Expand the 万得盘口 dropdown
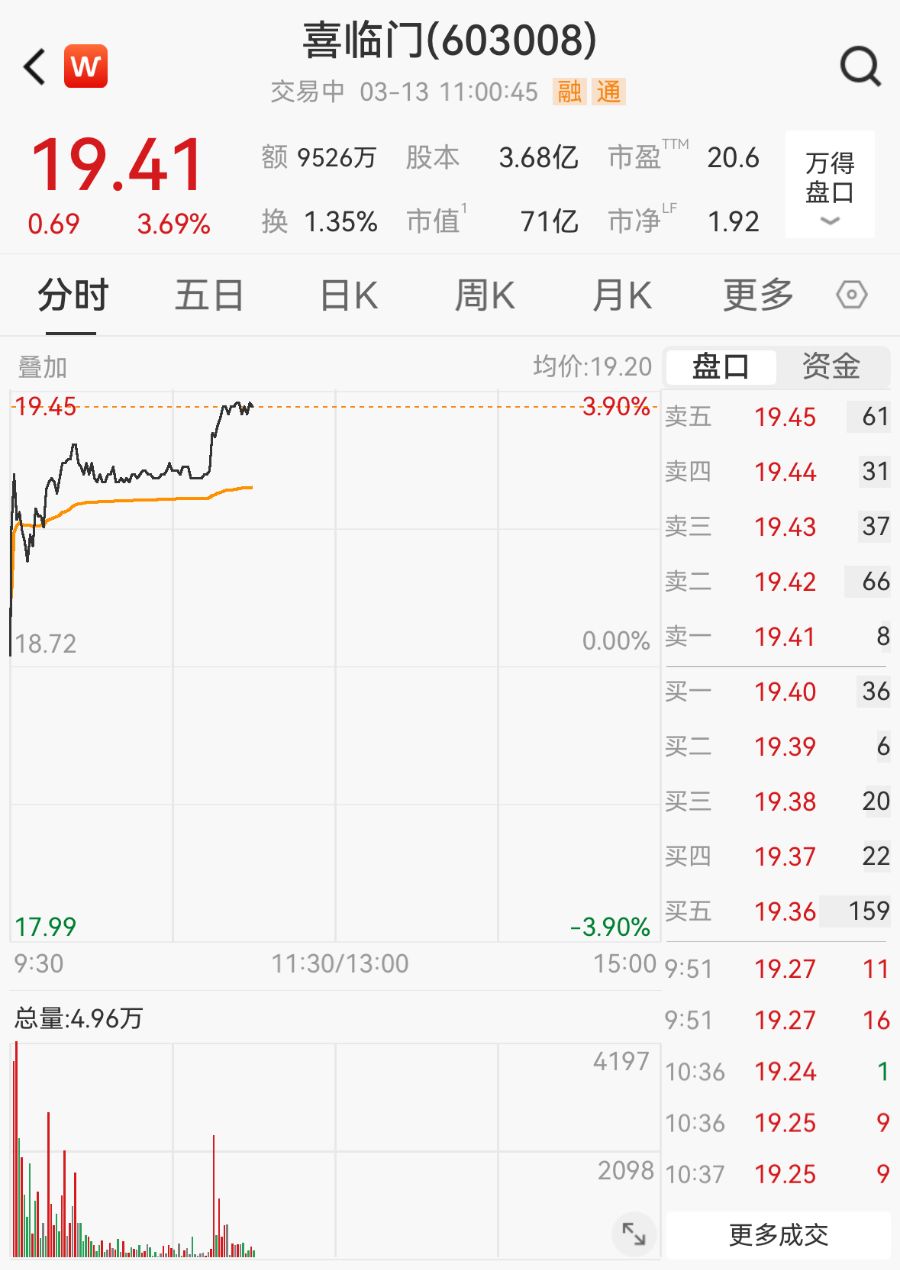The width and height of the screenshot is (900, 1270). tap(829, 185)
